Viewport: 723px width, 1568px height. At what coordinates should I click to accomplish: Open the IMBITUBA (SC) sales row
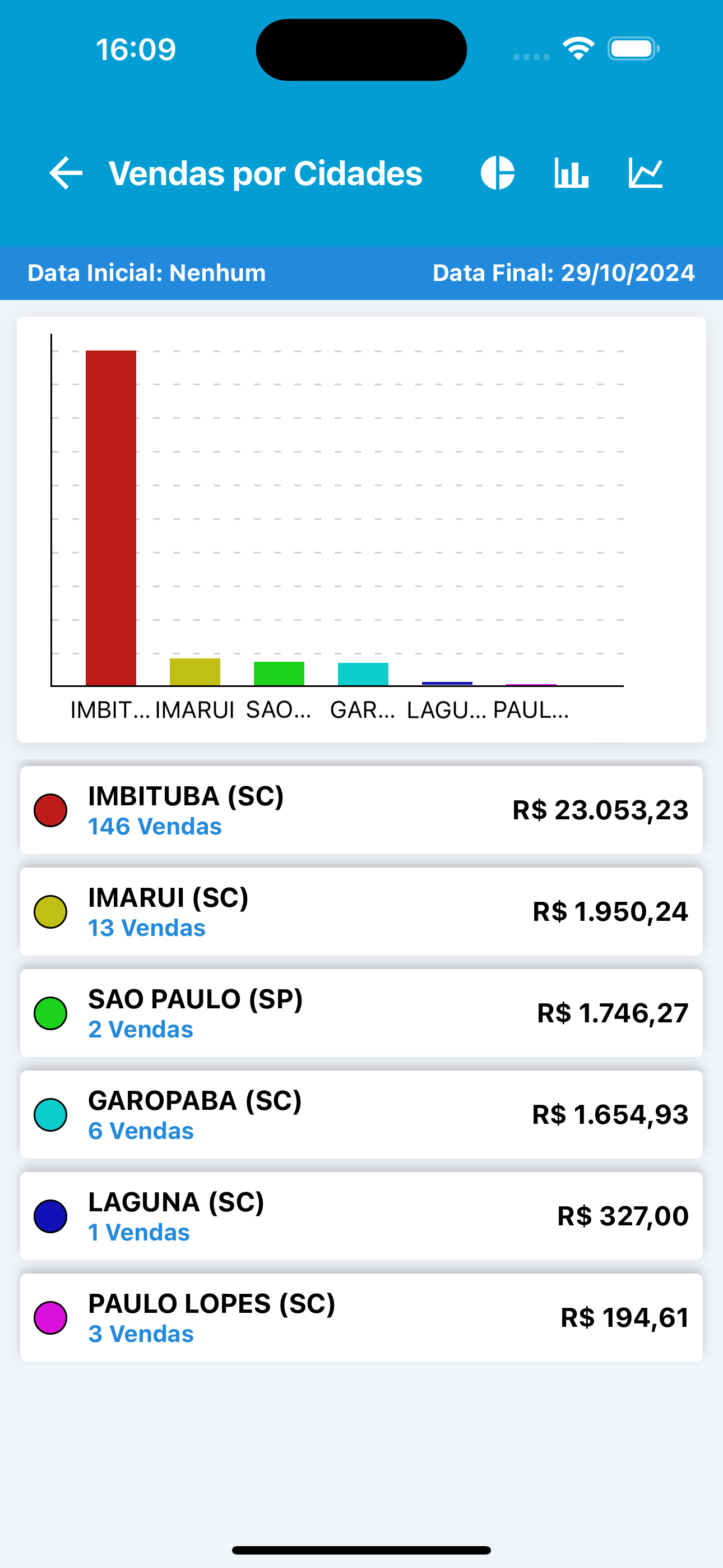[361, 810]
